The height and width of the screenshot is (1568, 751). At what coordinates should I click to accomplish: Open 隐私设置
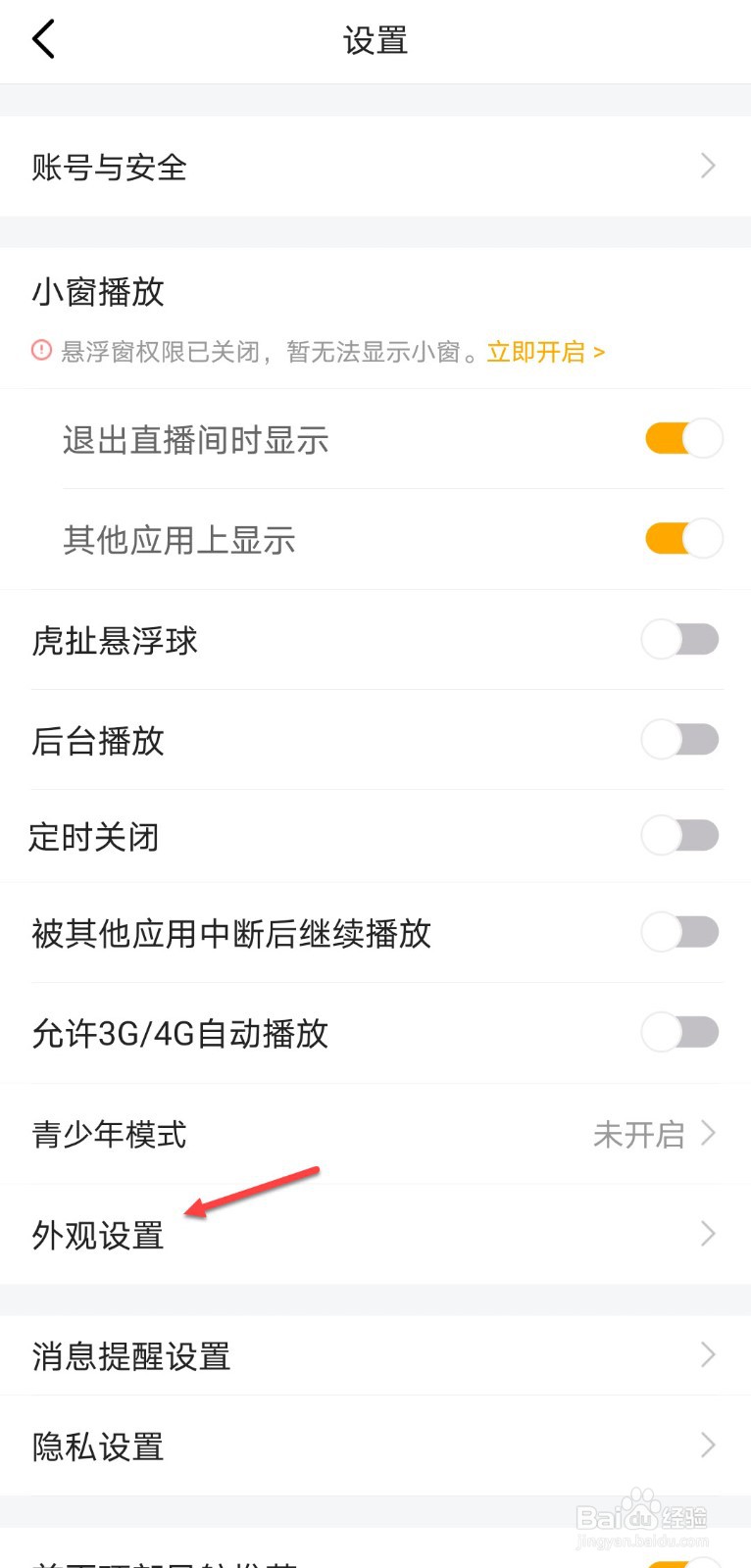(375, 1445)
